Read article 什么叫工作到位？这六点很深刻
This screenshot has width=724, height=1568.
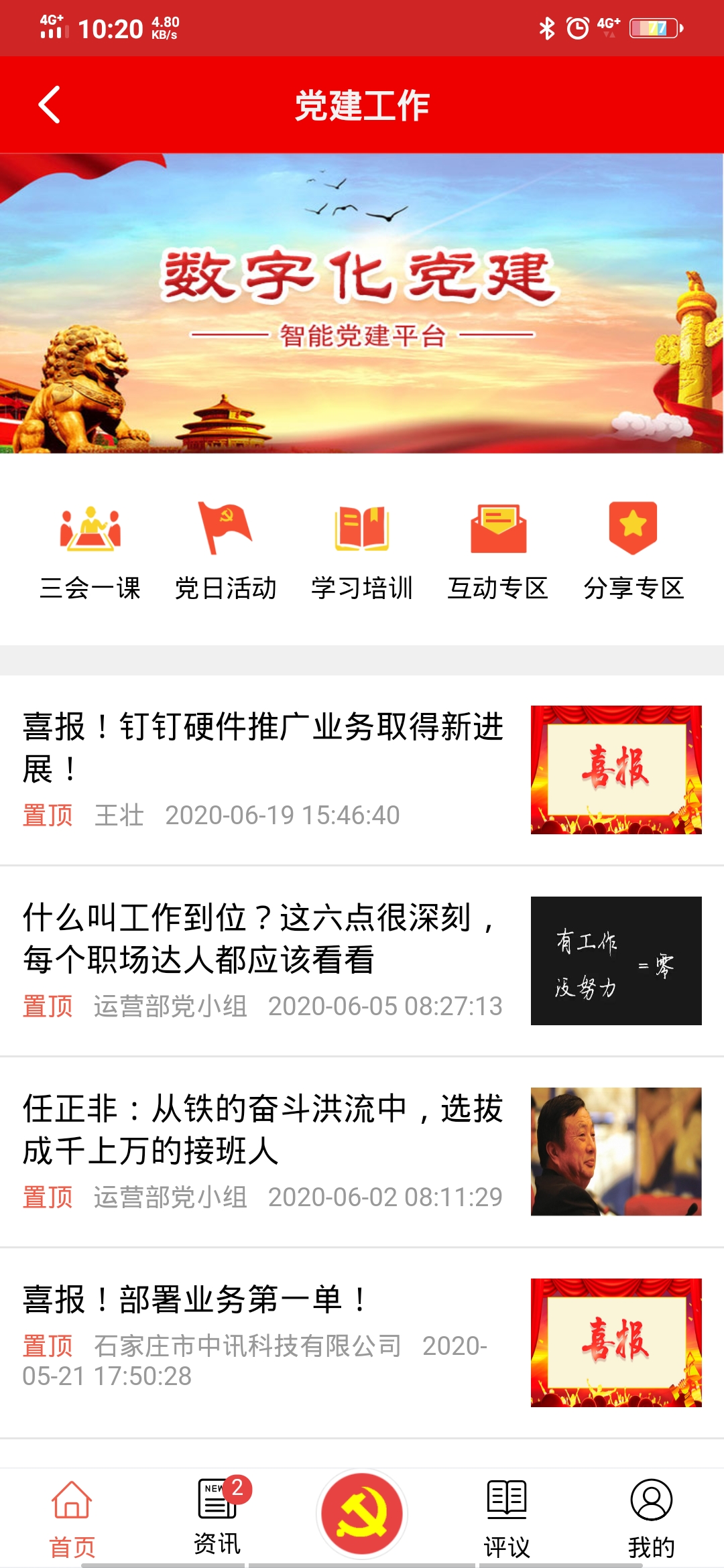coord(263,938)
